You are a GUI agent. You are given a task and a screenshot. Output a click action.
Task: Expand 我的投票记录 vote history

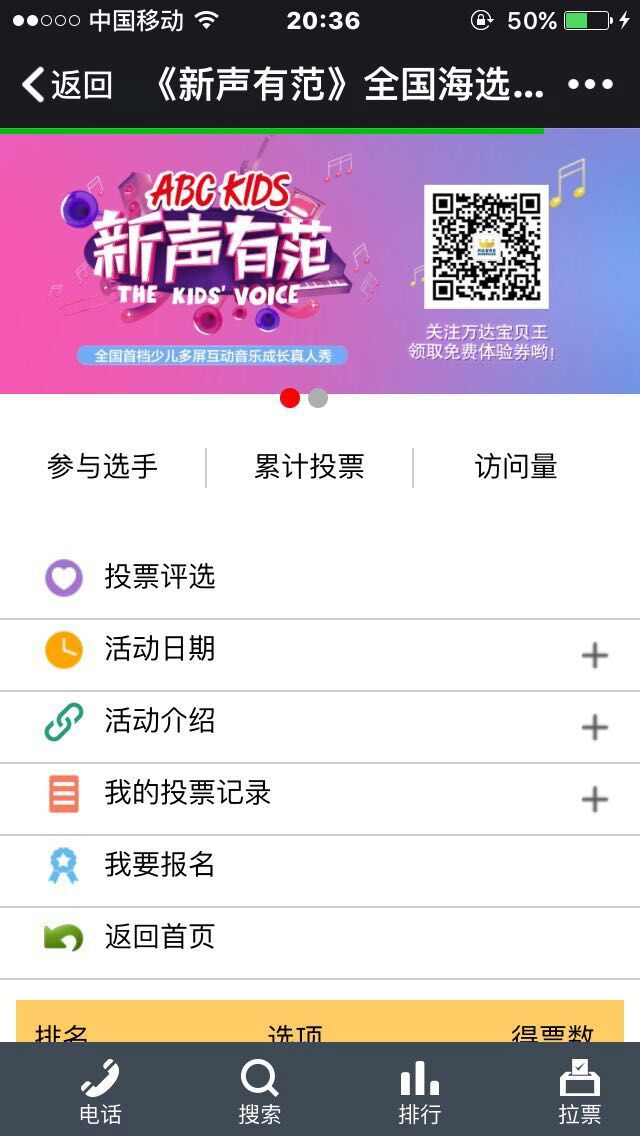[594, 799]
